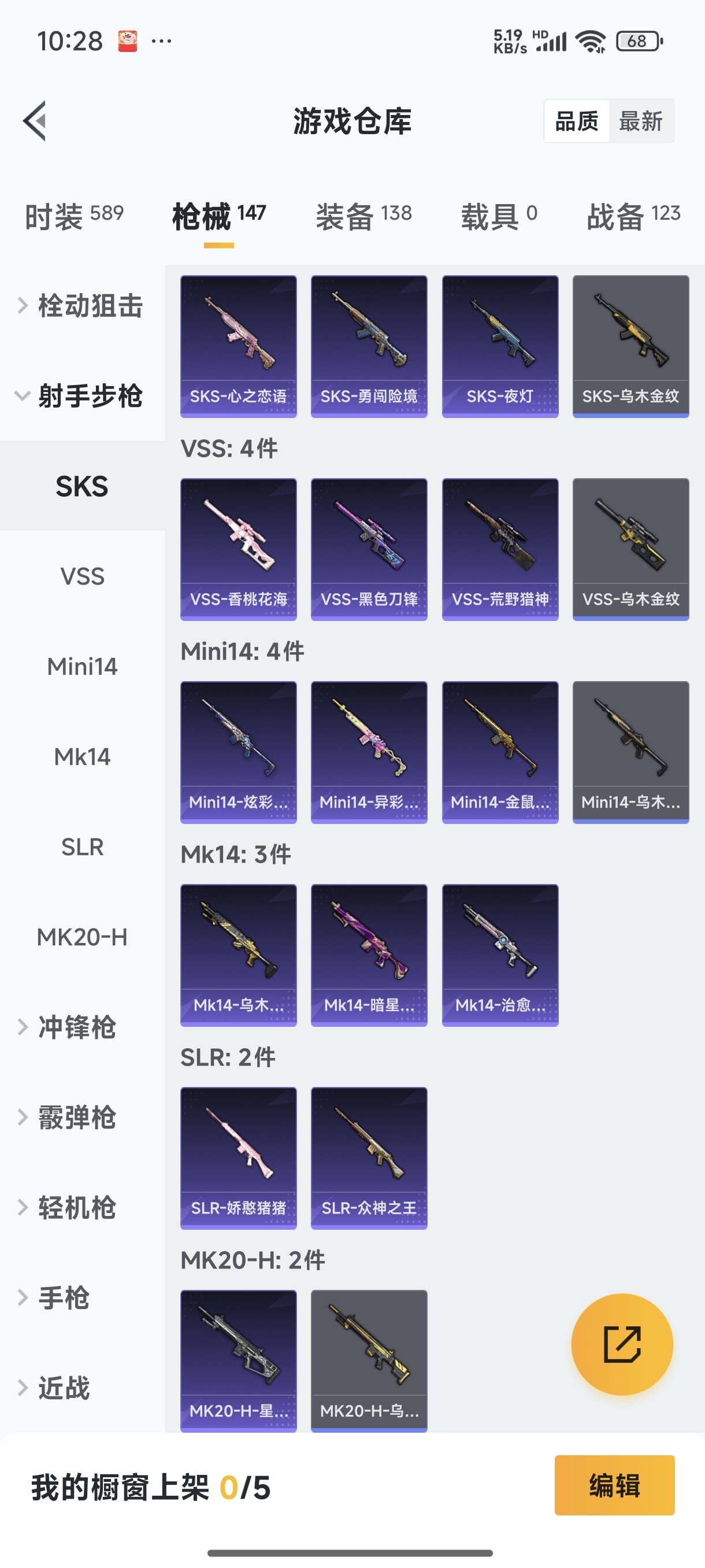Sort the warehouse by 品质

pos(576,121)
